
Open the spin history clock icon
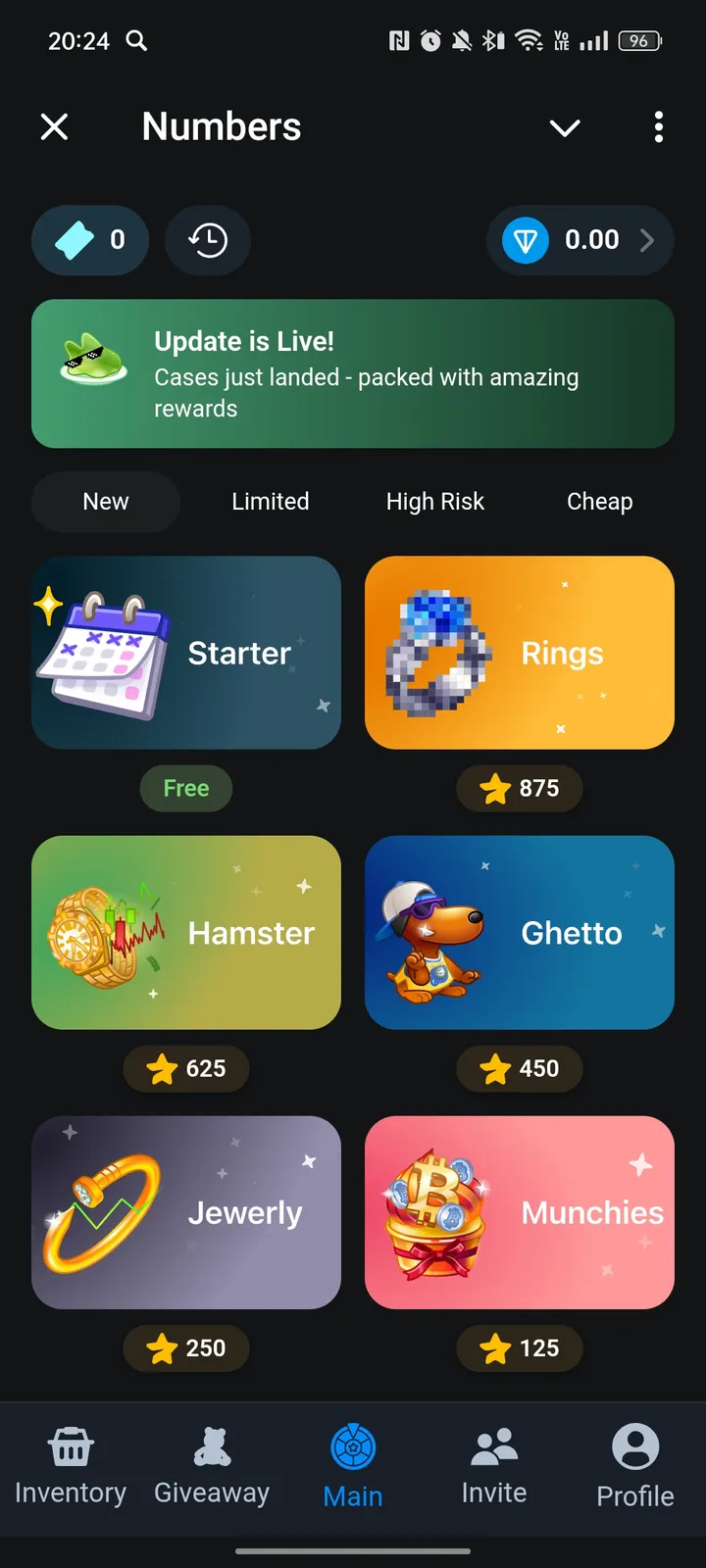click(208, 240)
